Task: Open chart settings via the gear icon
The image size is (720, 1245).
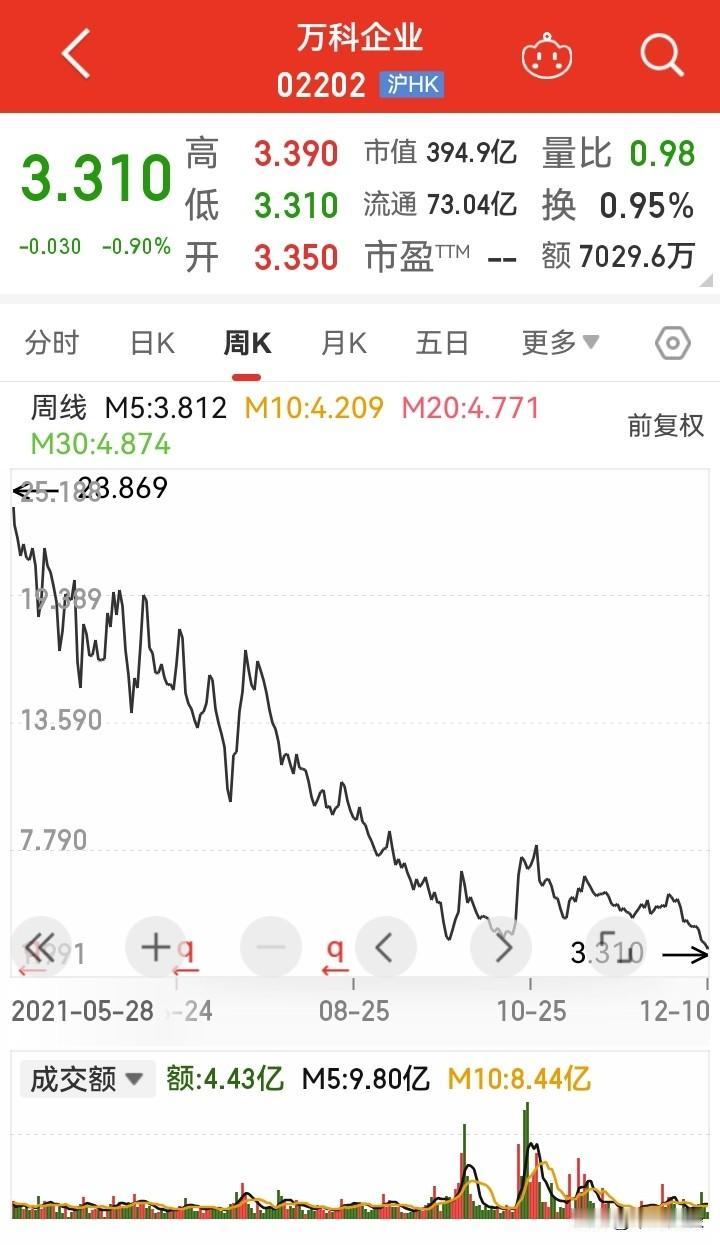Action: point(671,342)
